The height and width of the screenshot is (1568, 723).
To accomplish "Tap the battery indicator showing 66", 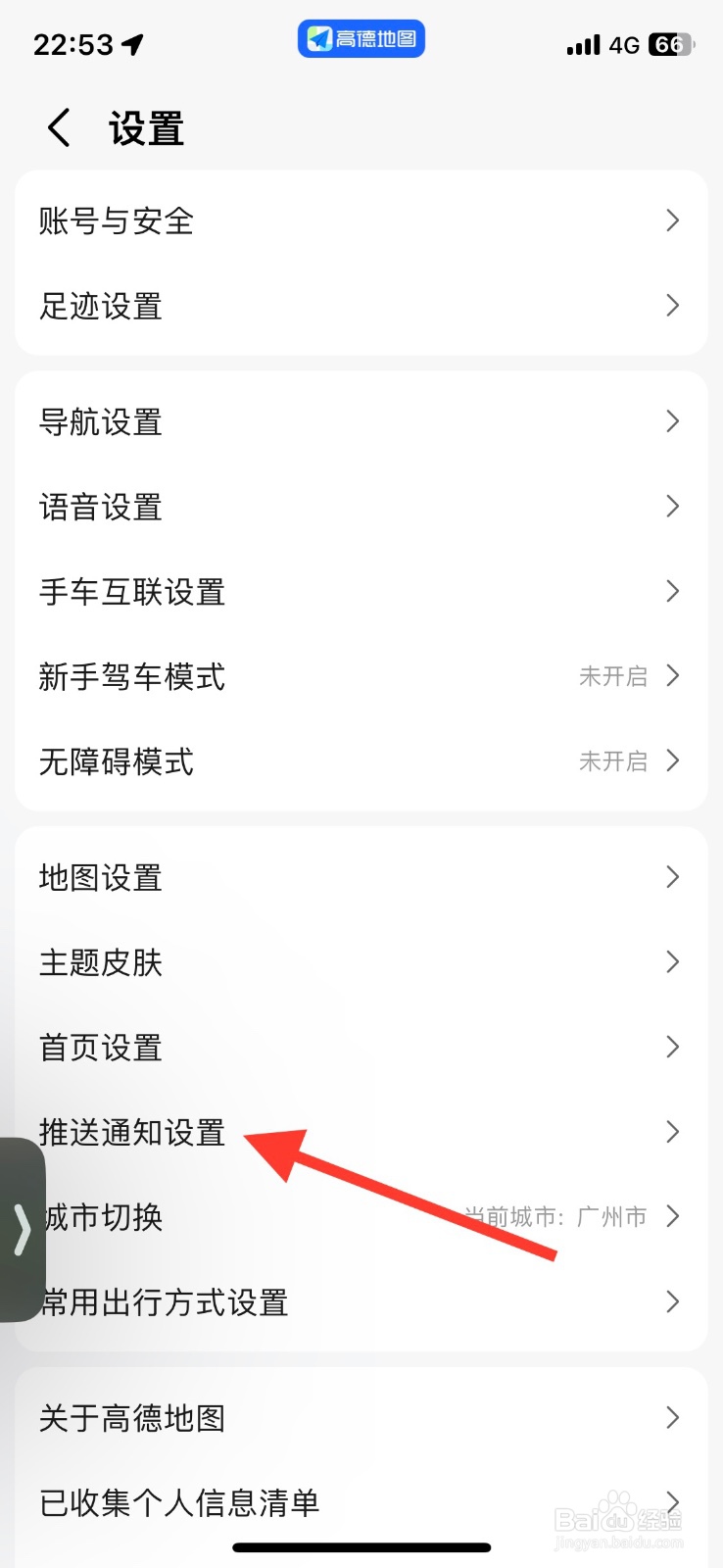I will (x=669, y=43).
